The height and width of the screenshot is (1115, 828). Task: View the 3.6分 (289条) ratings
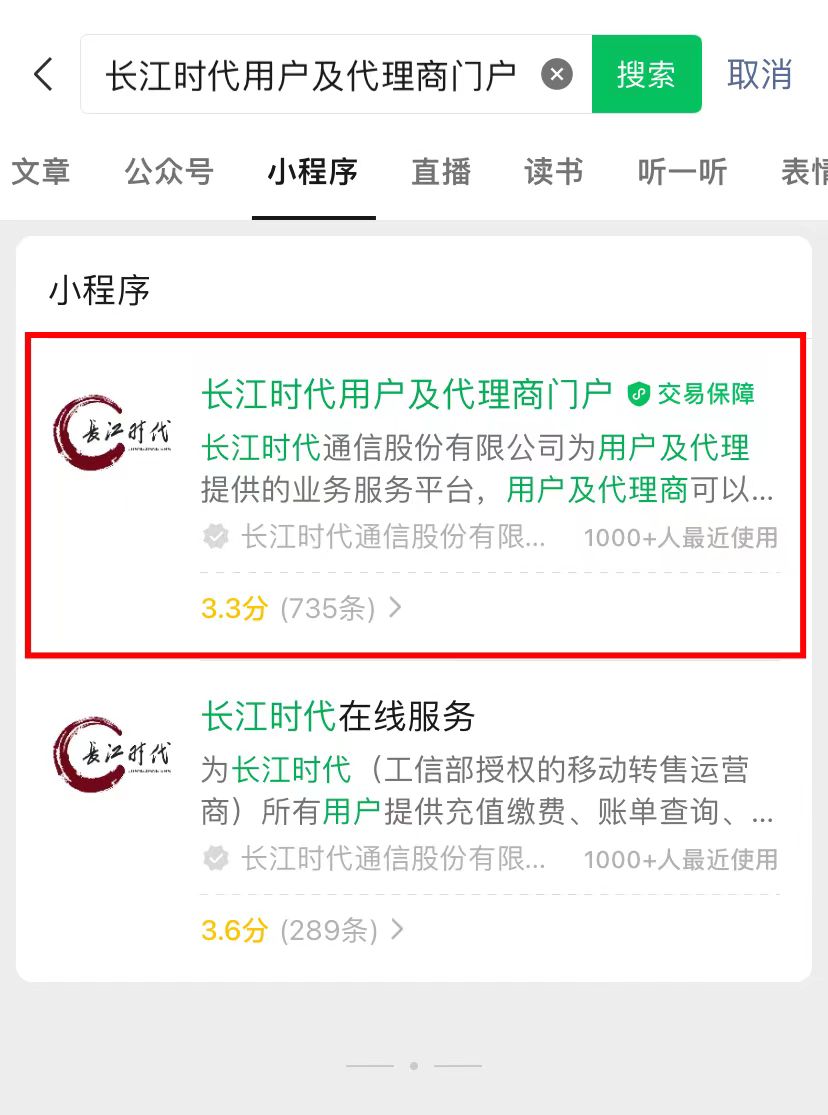[x=302, y=931]
